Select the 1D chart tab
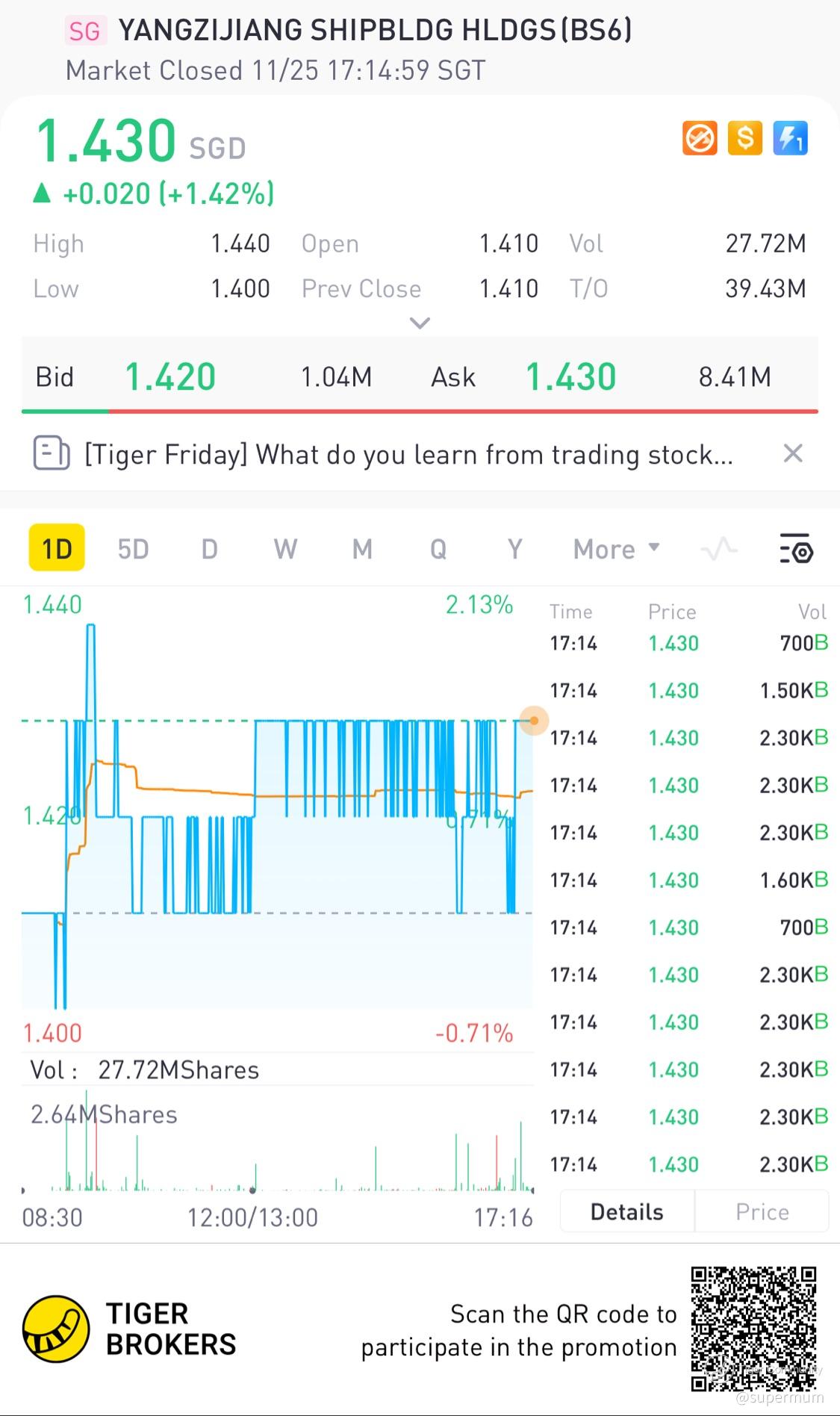 [57, 549]
